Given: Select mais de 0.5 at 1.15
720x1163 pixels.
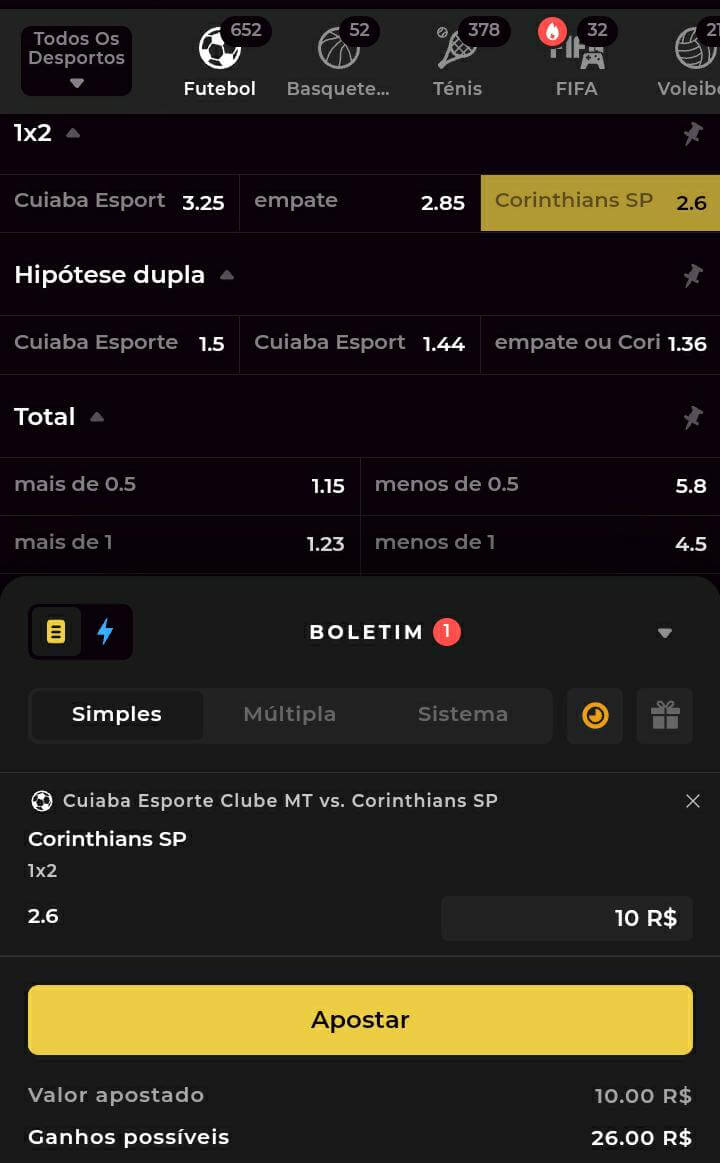Looking at the screenshot, I should [x=179, y=486].
